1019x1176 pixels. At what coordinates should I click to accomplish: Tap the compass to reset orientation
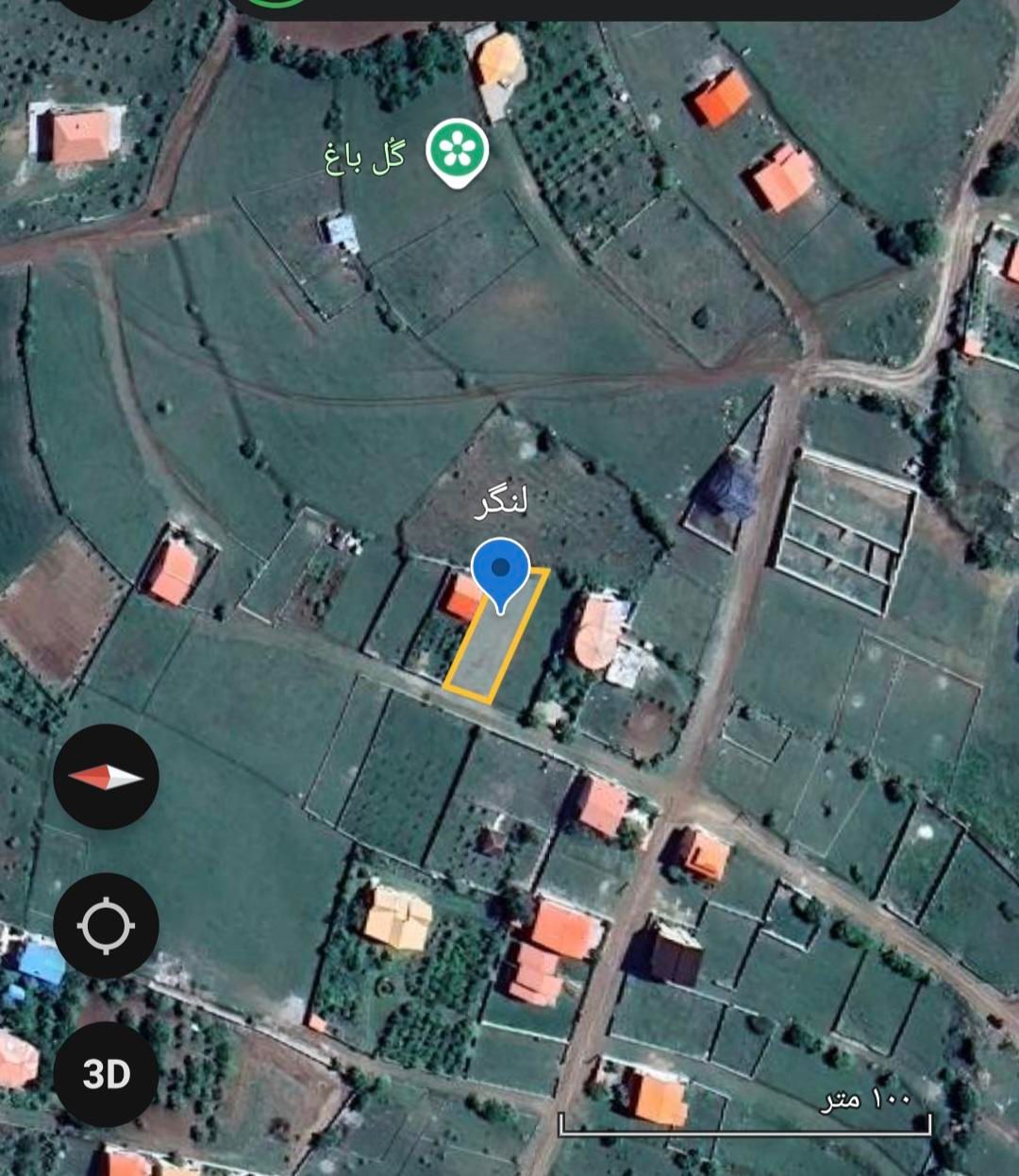(x=106, y=777)
